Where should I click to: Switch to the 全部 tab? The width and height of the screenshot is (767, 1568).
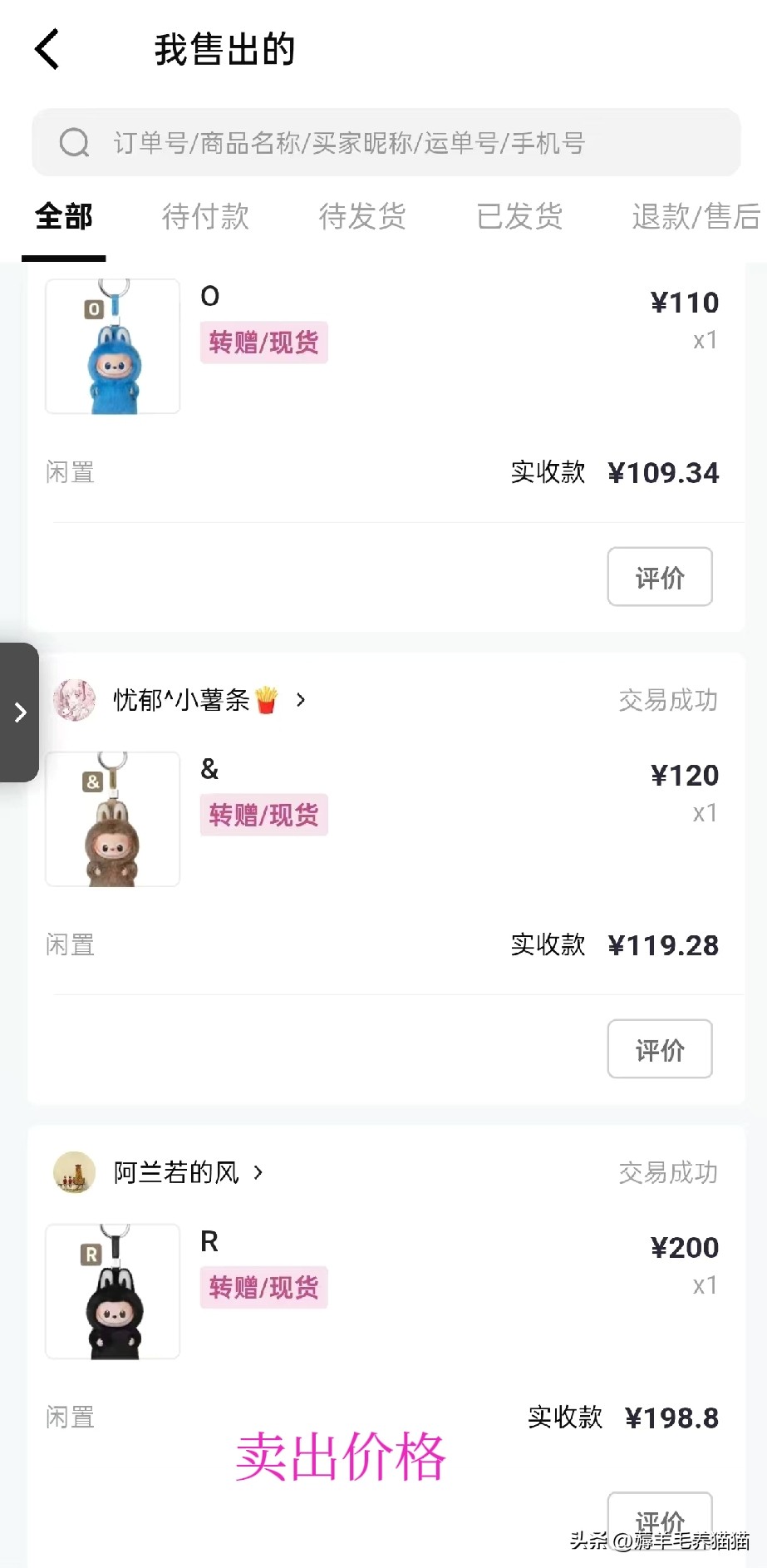coord(64,217)
